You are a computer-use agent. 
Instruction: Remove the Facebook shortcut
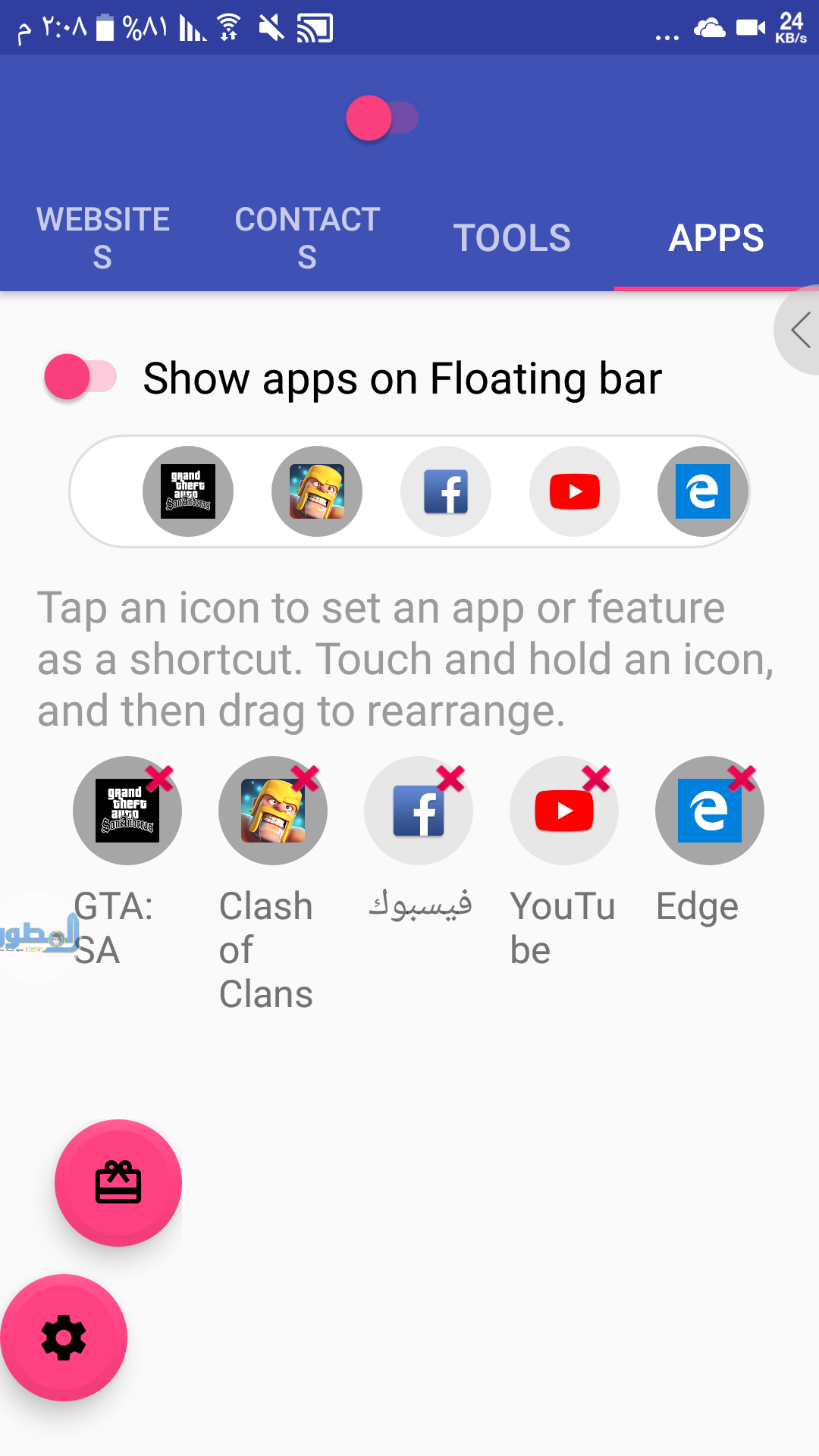click(450, 778)
